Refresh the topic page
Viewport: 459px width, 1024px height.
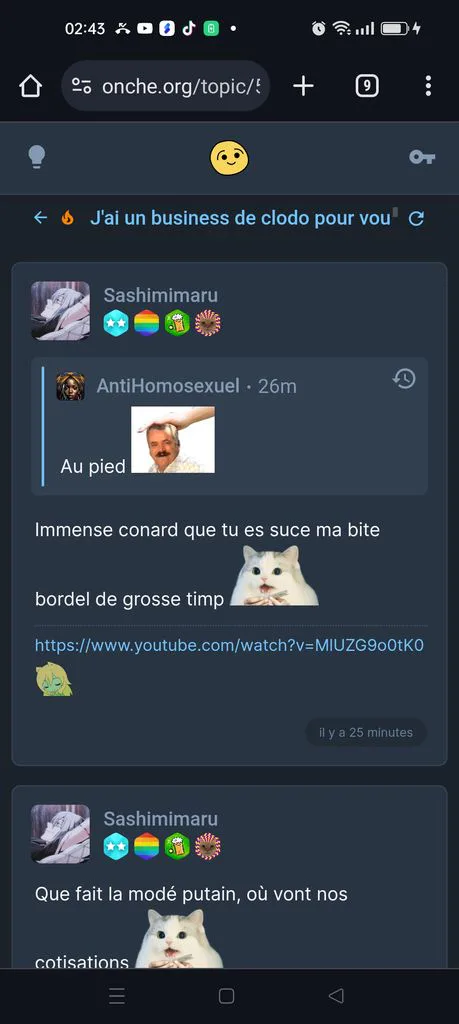tap(416, 219)
